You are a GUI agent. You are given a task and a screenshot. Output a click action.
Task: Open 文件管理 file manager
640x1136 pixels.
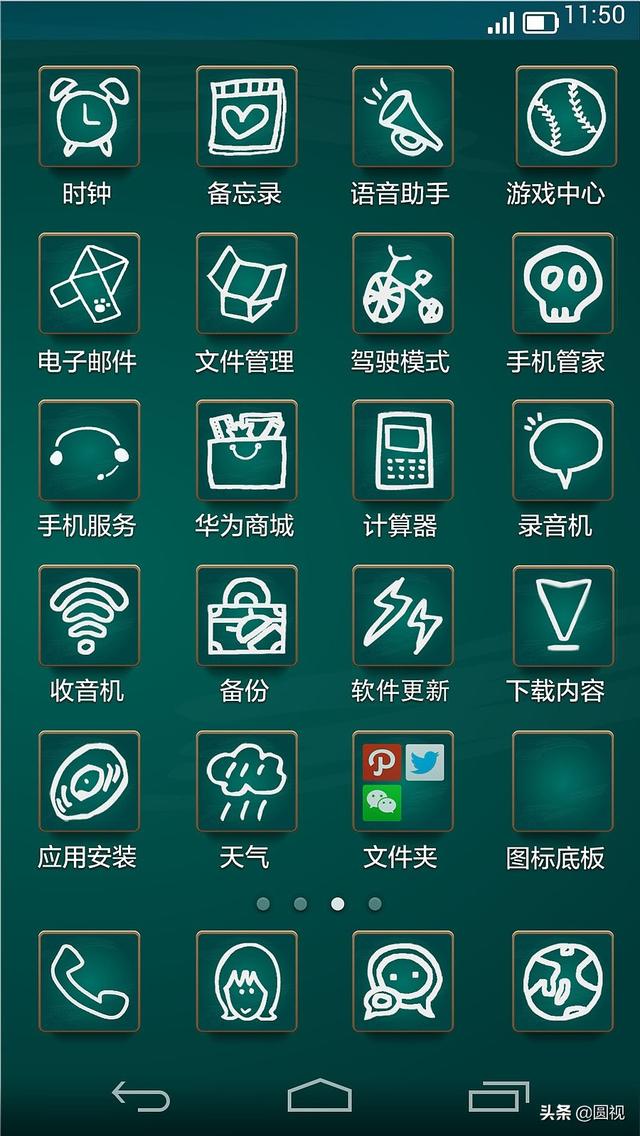tap(246, 283)
